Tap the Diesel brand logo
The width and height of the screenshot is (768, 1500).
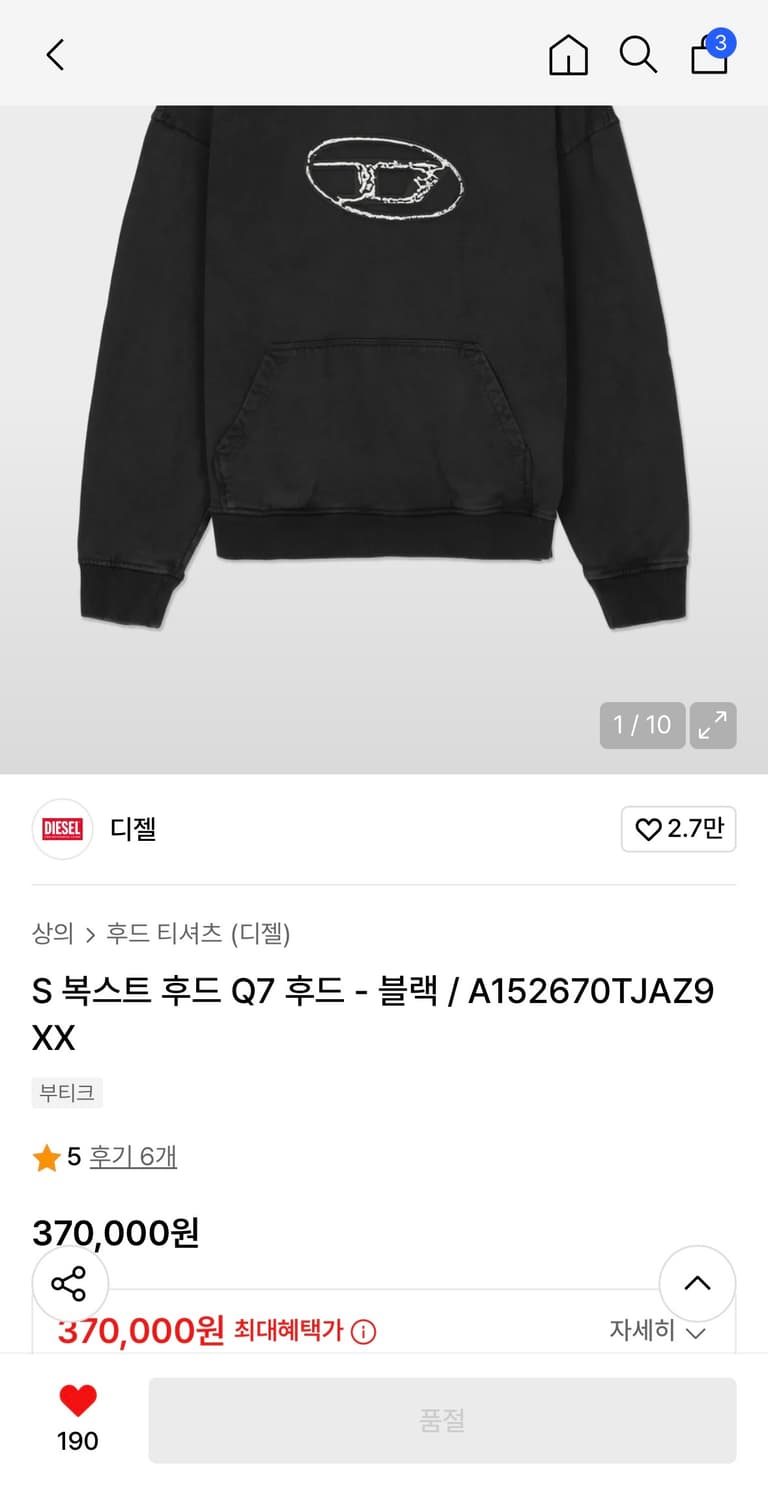coord(62,829)
